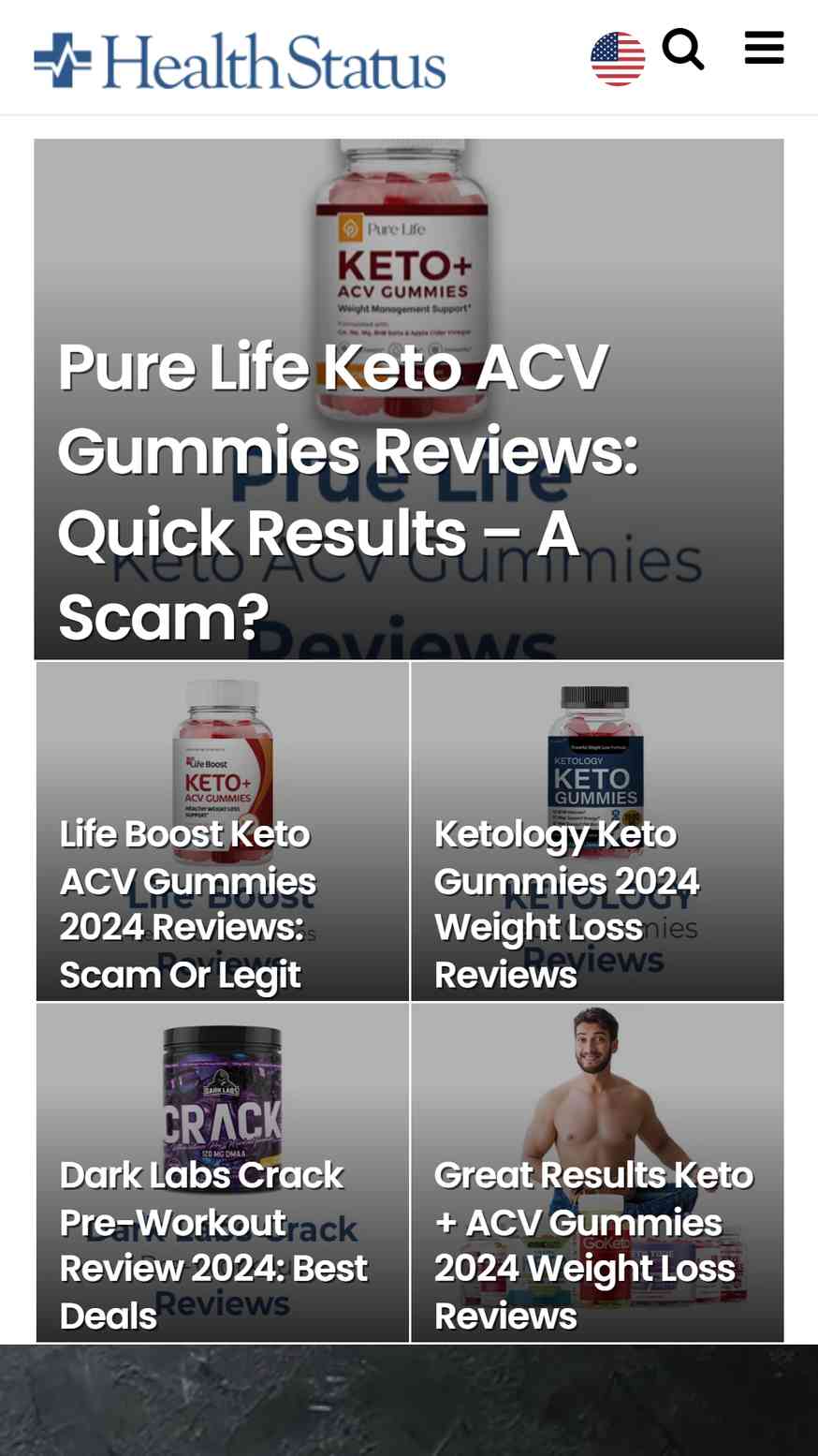Open Great Results Keto + ACV Gummies article
The height and width of the screenshot is (1456, 818).
(592, 1243)
